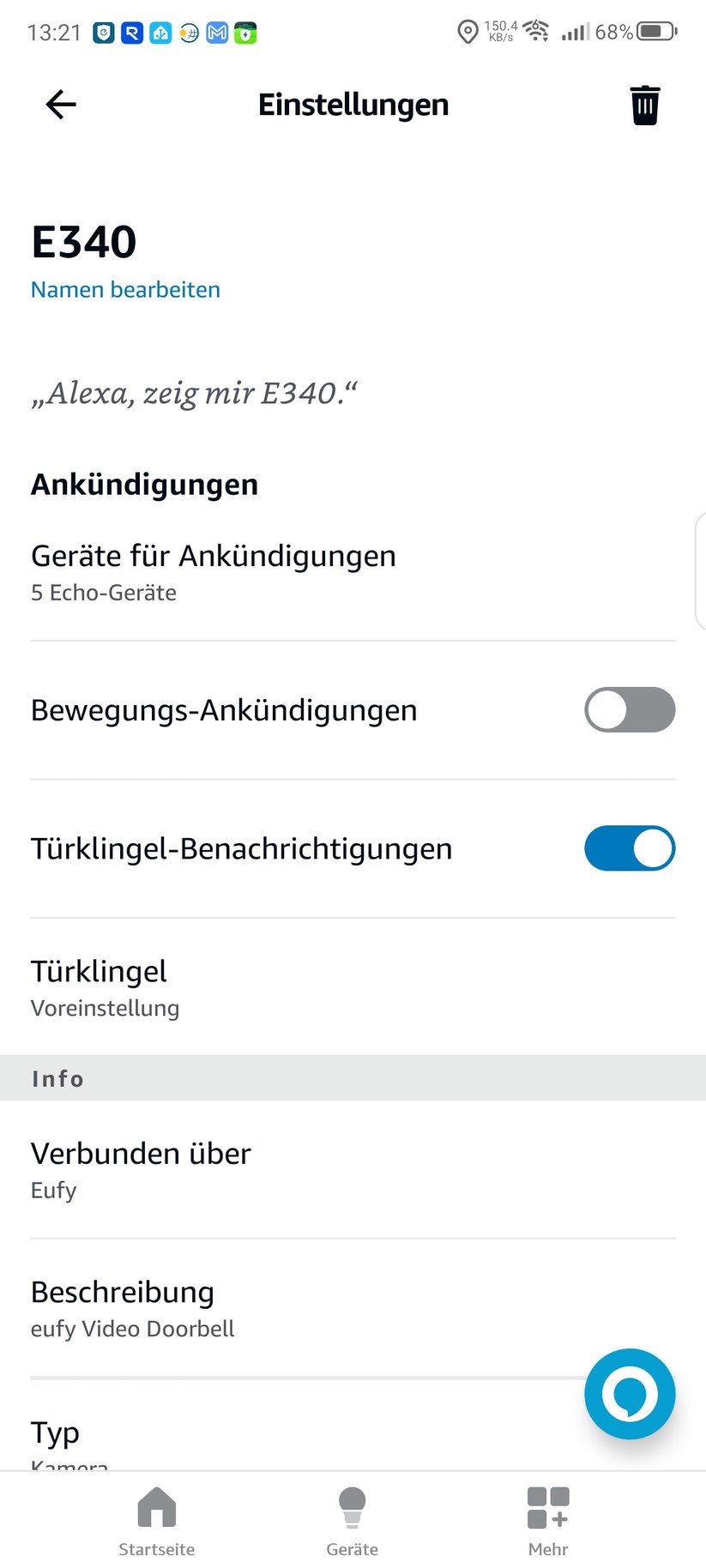Tap the Namen bearbeiten link
706x1568 pixels.
click(125, 290)
